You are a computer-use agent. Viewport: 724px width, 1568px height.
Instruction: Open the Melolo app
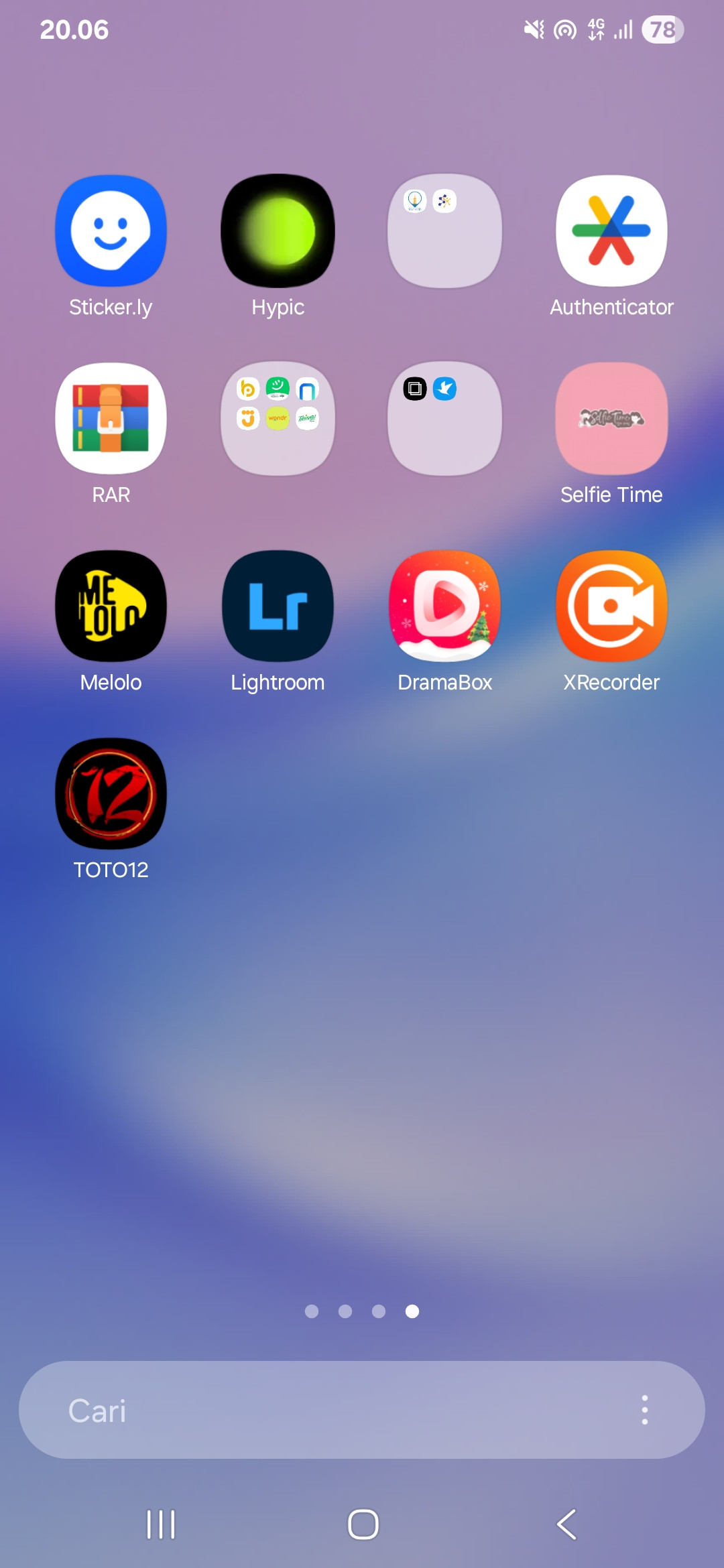point(111,606)
